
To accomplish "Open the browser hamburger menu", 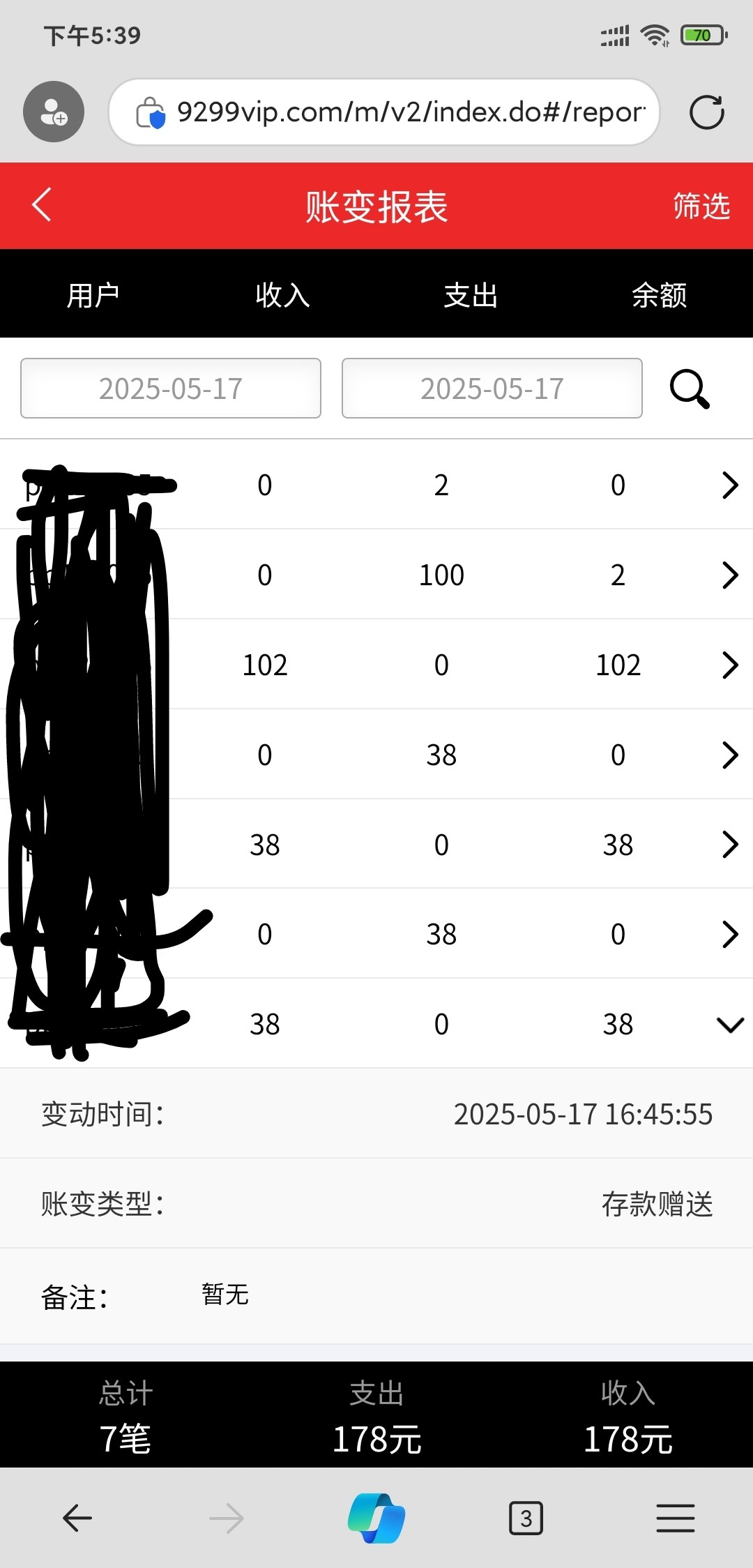I will tap(675, 1518).
